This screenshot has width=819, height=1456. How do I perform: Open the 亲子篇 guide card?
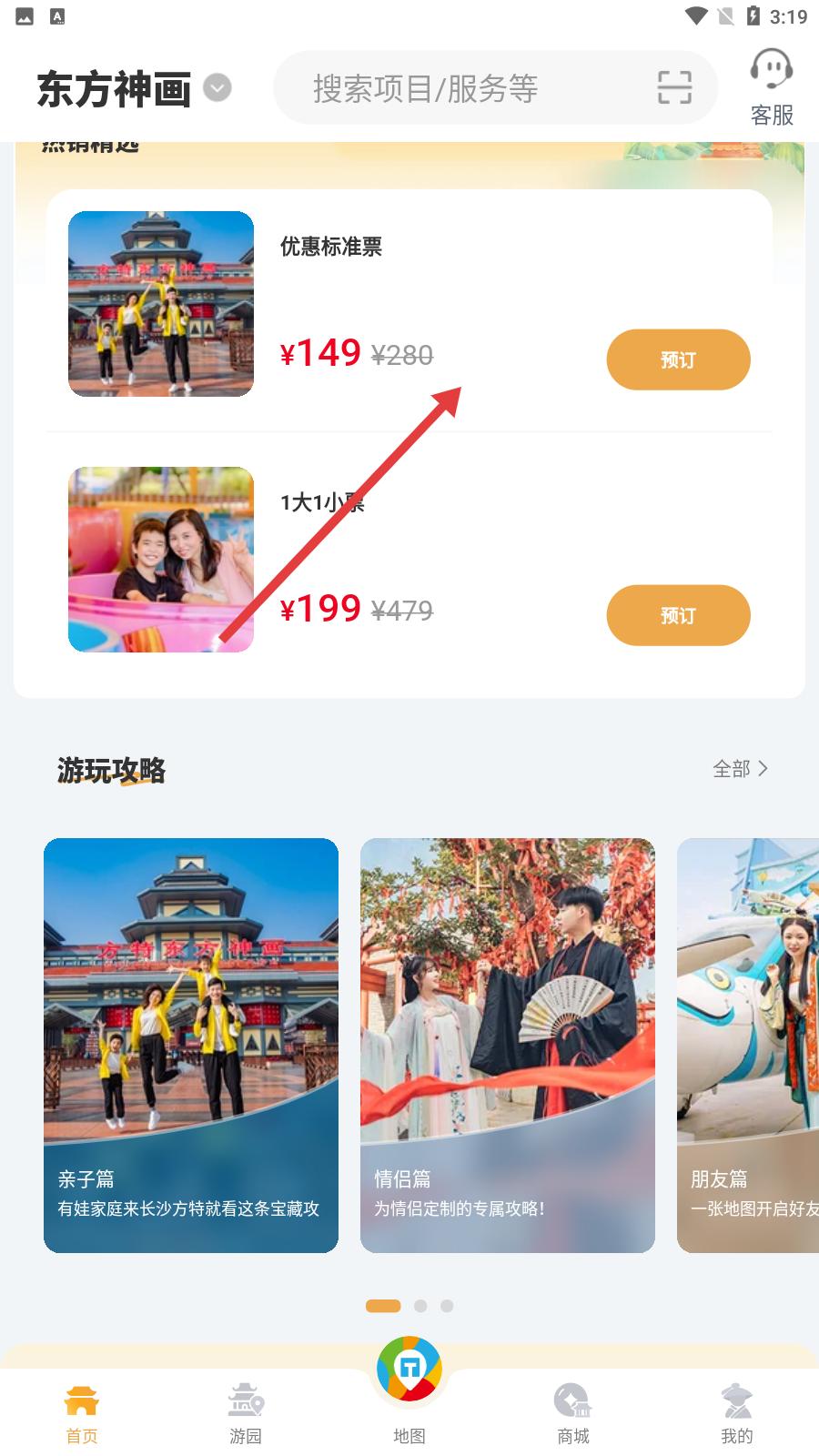[x=191, y=1045]
